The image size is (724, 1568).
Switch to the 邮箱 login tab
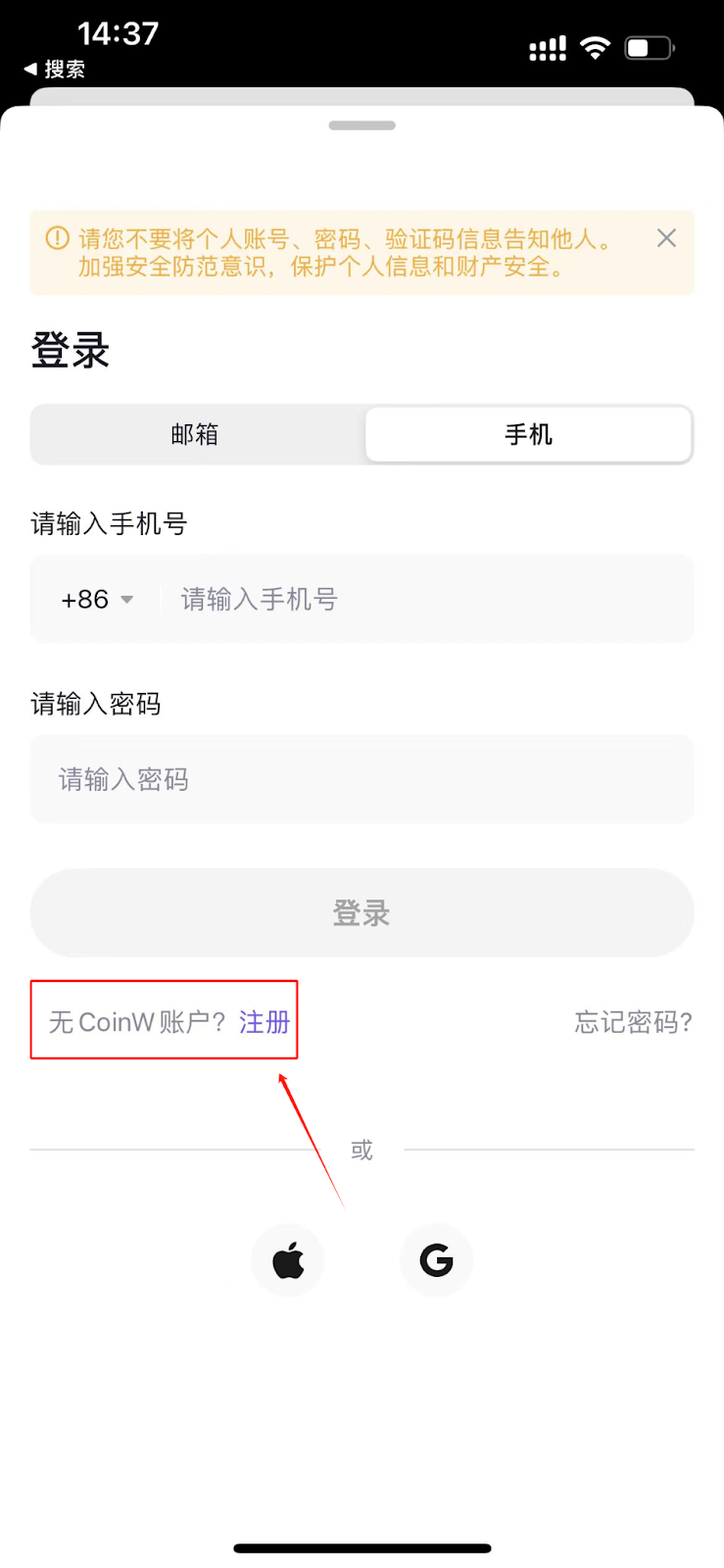(x=196, y=434)
